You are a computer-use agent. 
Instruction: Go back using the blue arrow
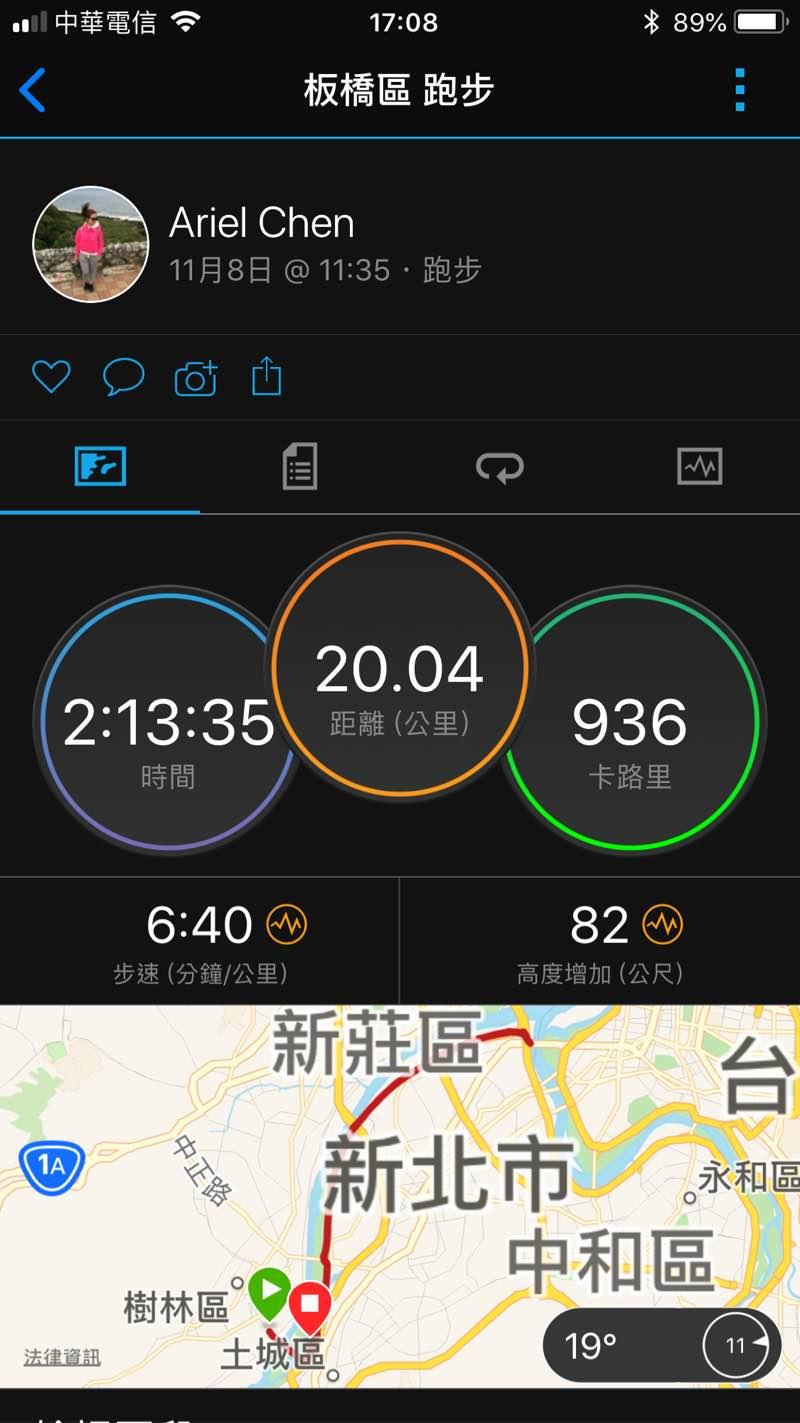click(x=33, y=90)
